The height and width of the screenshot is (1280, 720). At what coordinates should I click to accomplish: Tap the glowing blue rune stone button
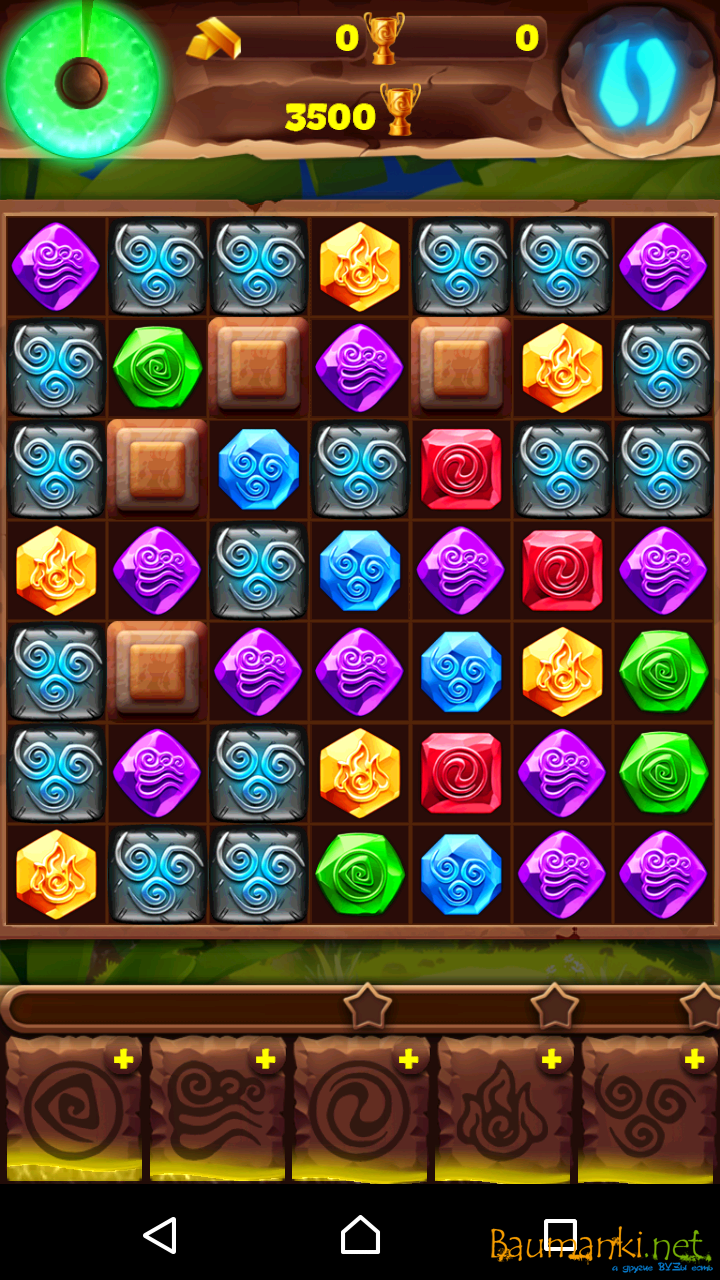pyautogui.click(x=638, y=82)
